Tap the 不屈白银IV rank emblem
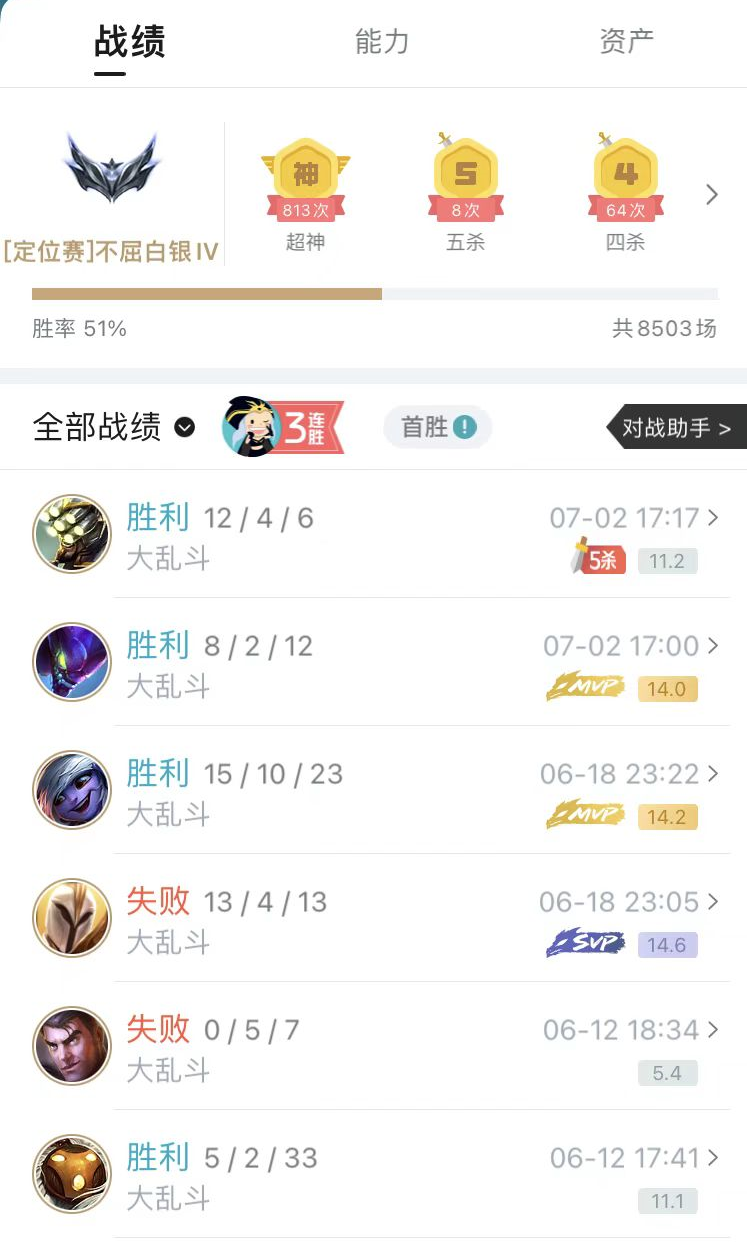Image resolution: width=747 pixels, height=1249 pixels. coord(111,170)
